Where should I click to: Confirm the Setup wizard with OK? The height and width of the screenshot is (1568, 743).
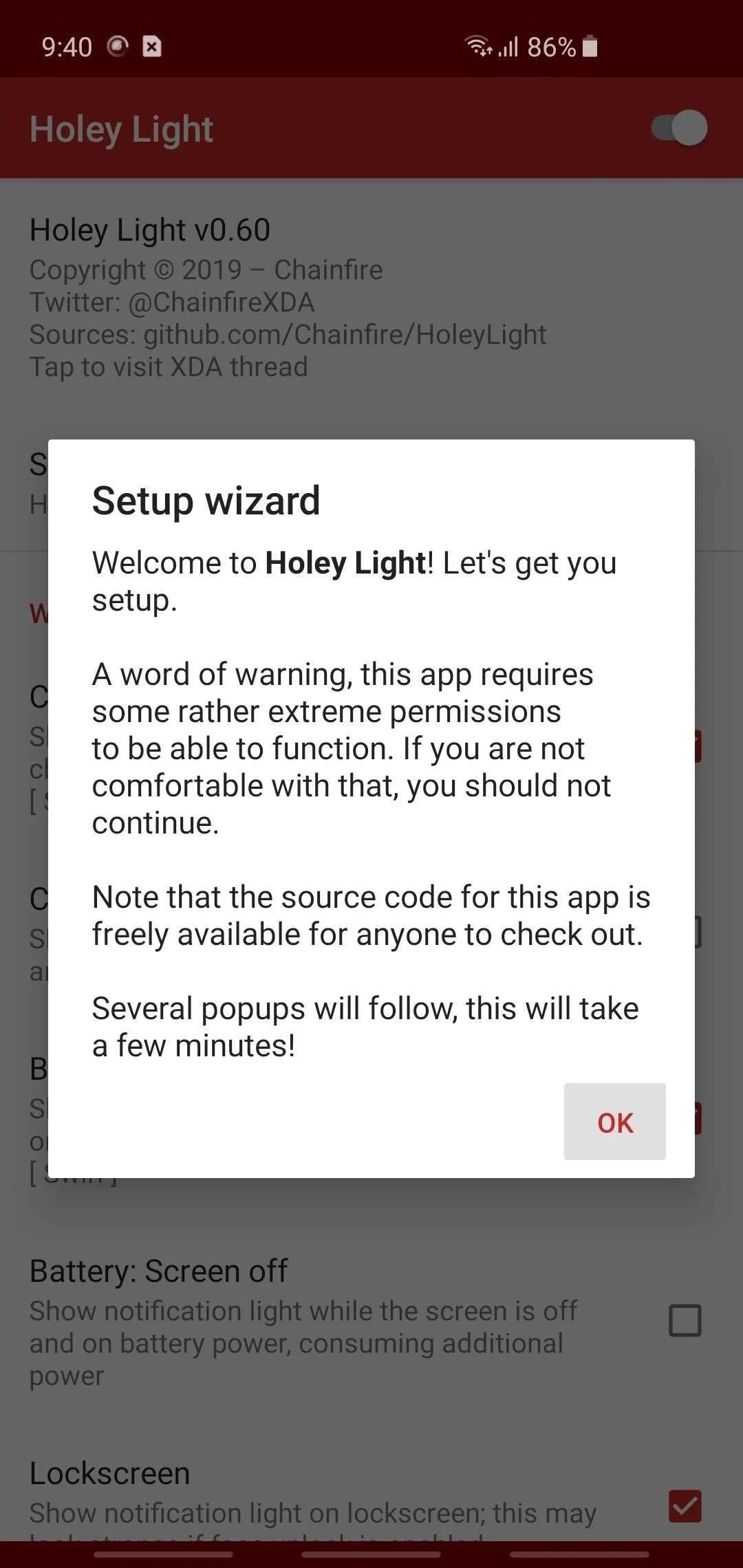(x=614, y=1122)
